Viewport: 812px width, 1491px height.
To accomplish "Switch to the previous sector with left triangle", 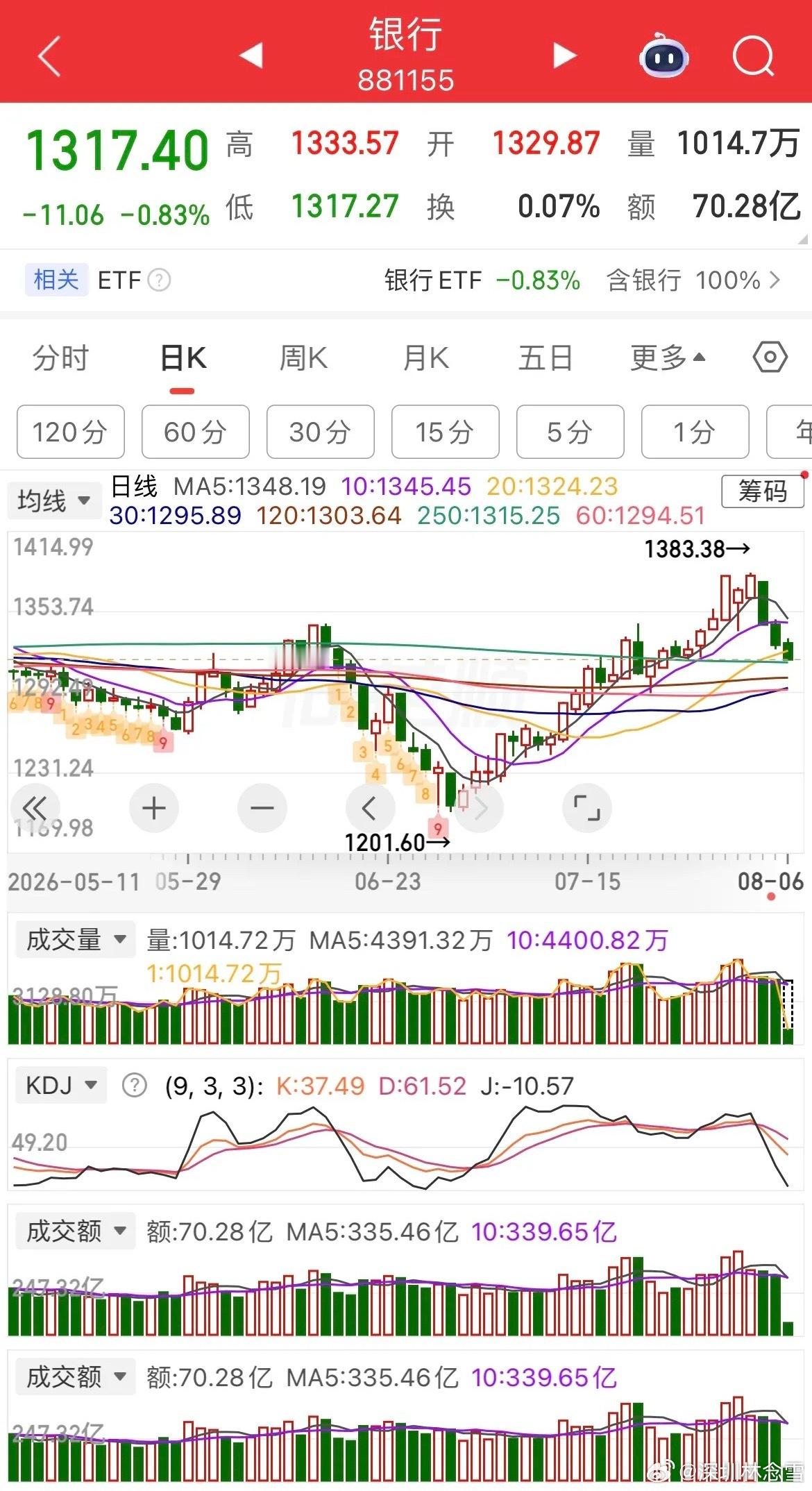I will point(251,56).
